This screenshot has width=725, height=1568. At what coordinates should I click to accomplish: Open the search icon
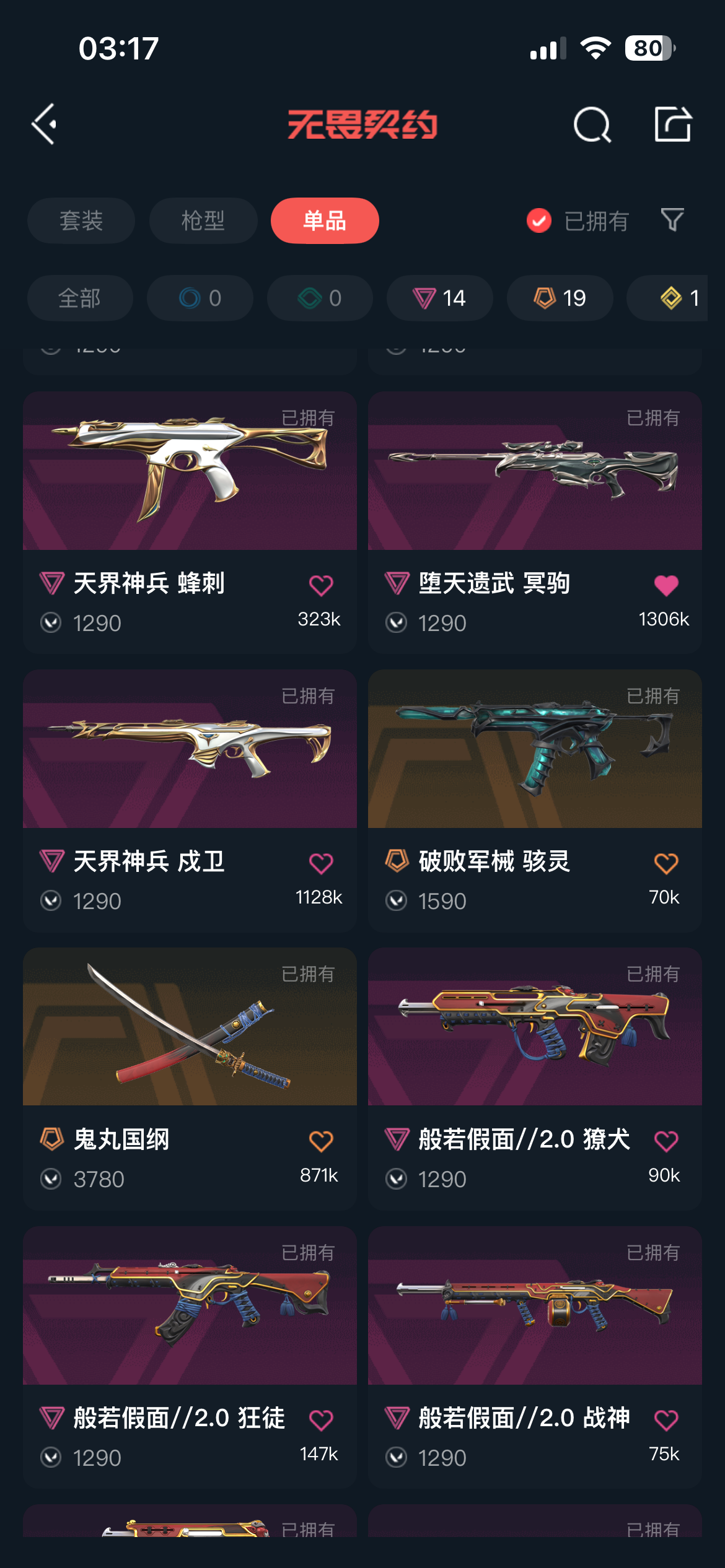point(592,124)
